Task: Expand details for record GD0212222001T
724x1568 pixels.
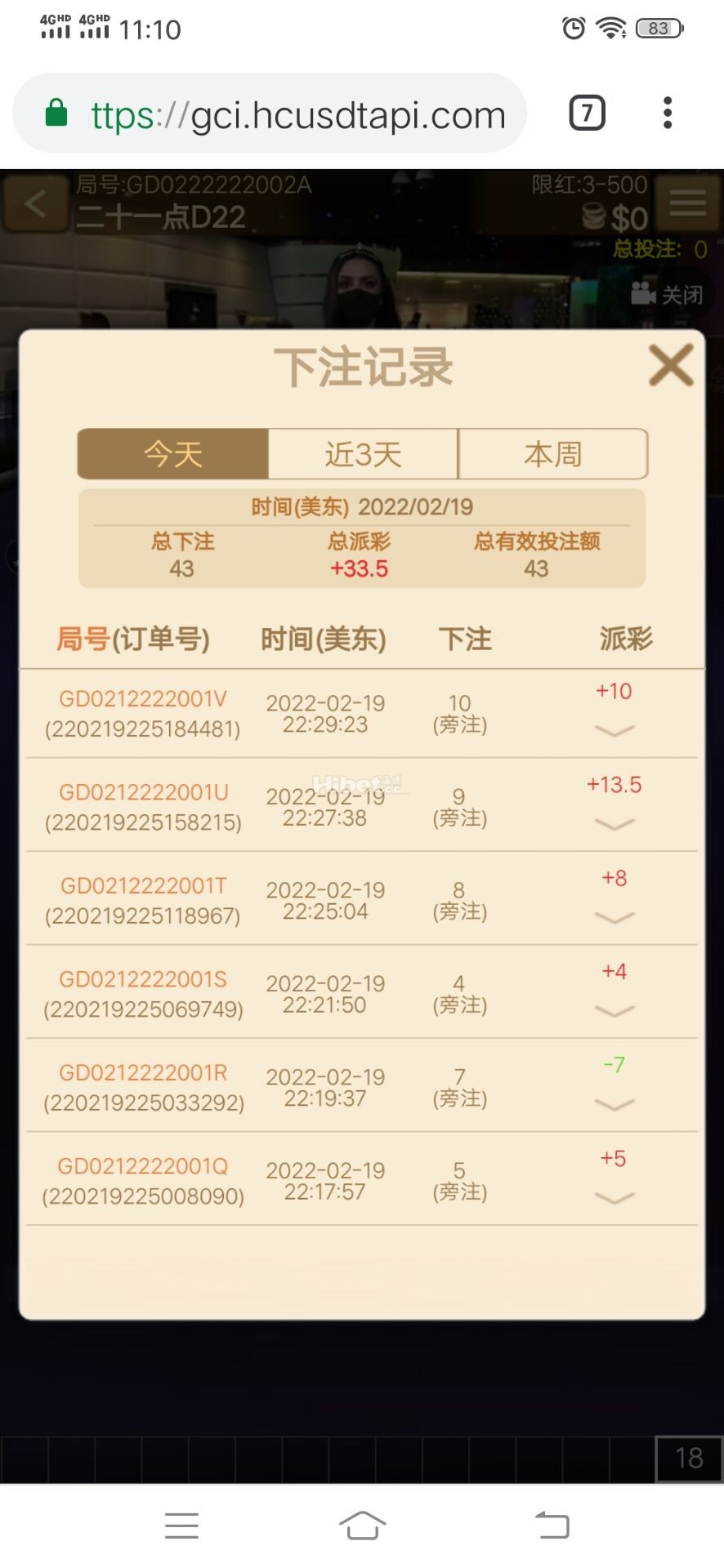Action: tap(614, 917)
